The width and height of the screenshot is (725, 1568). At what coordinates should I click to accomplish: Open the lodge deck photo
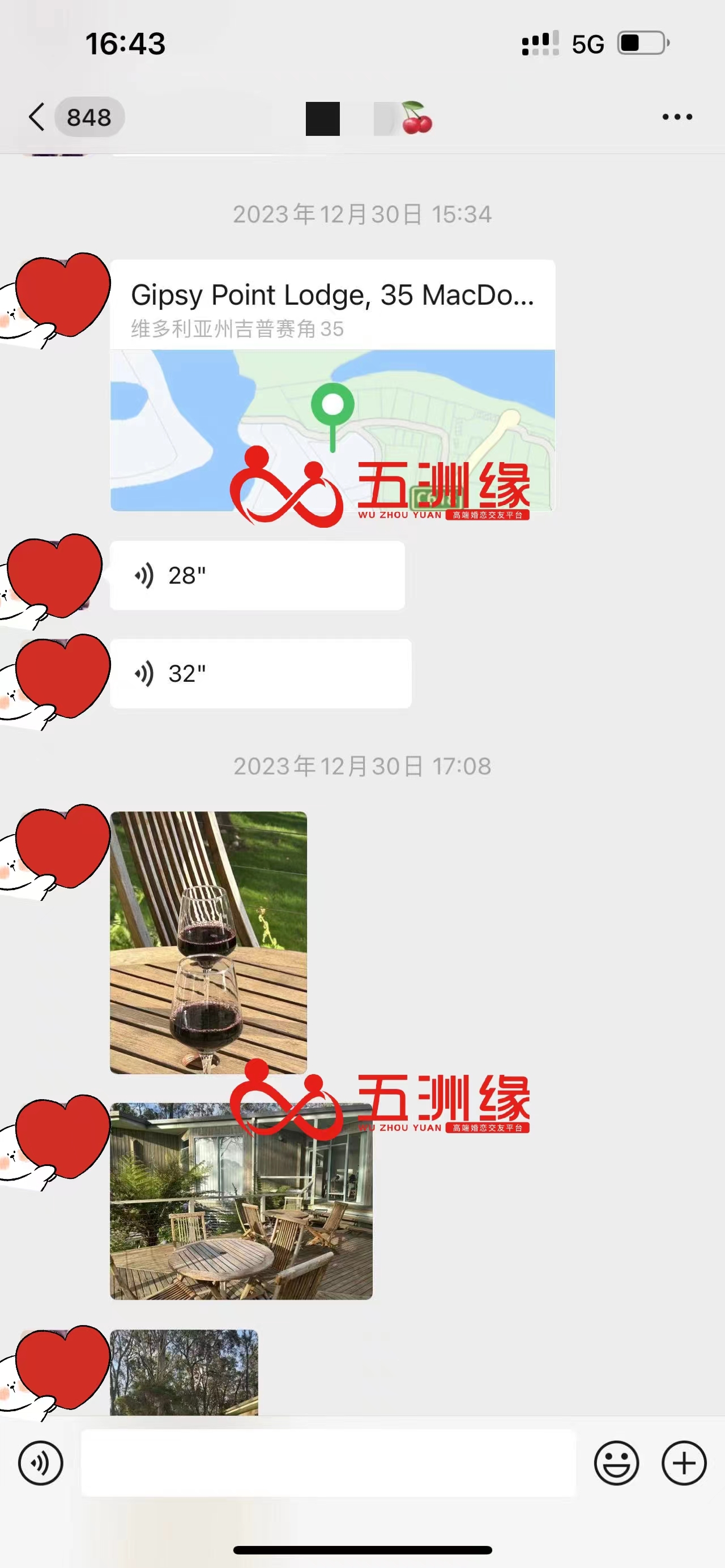point(241,1200)
